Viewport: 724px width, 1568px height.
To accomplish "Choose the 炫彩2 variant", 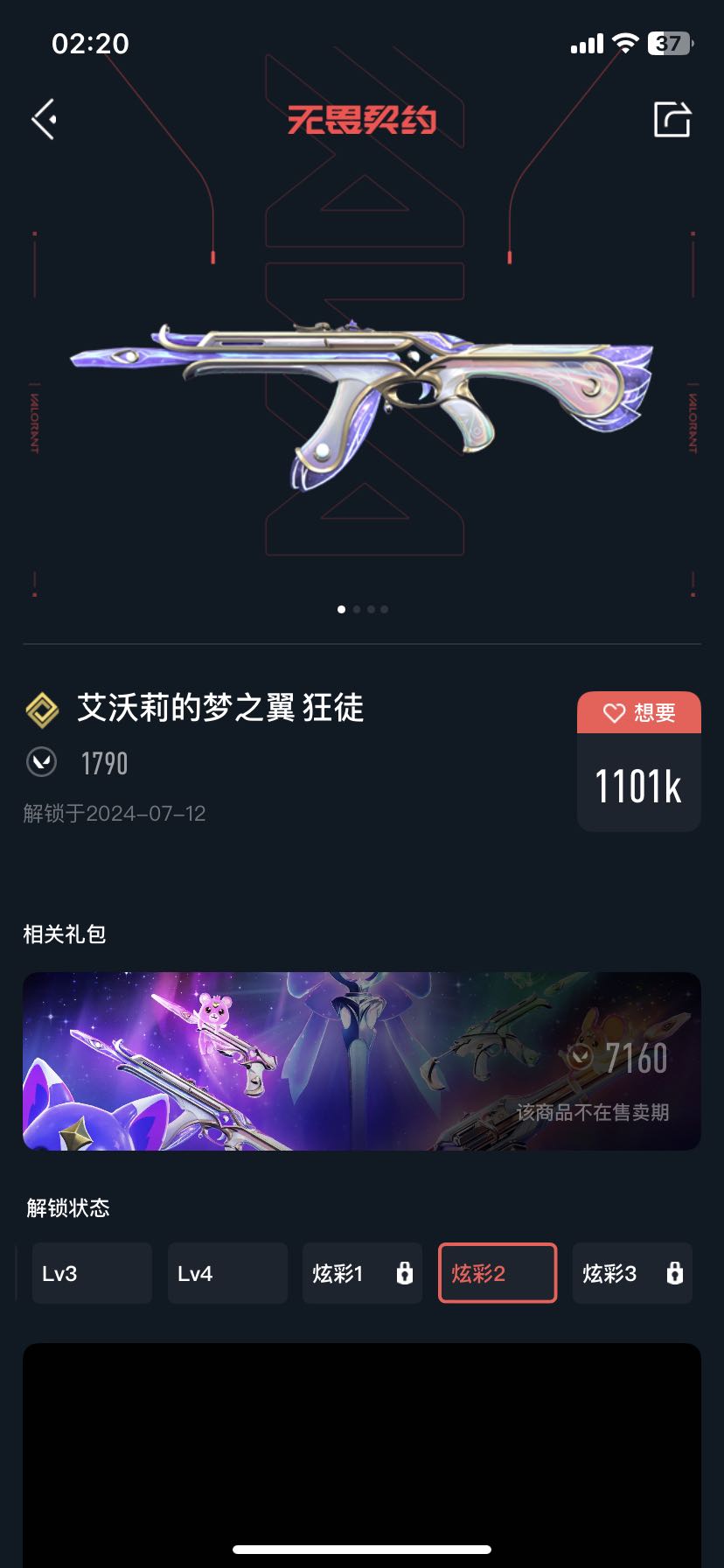I will click(x=497, y=1273).
